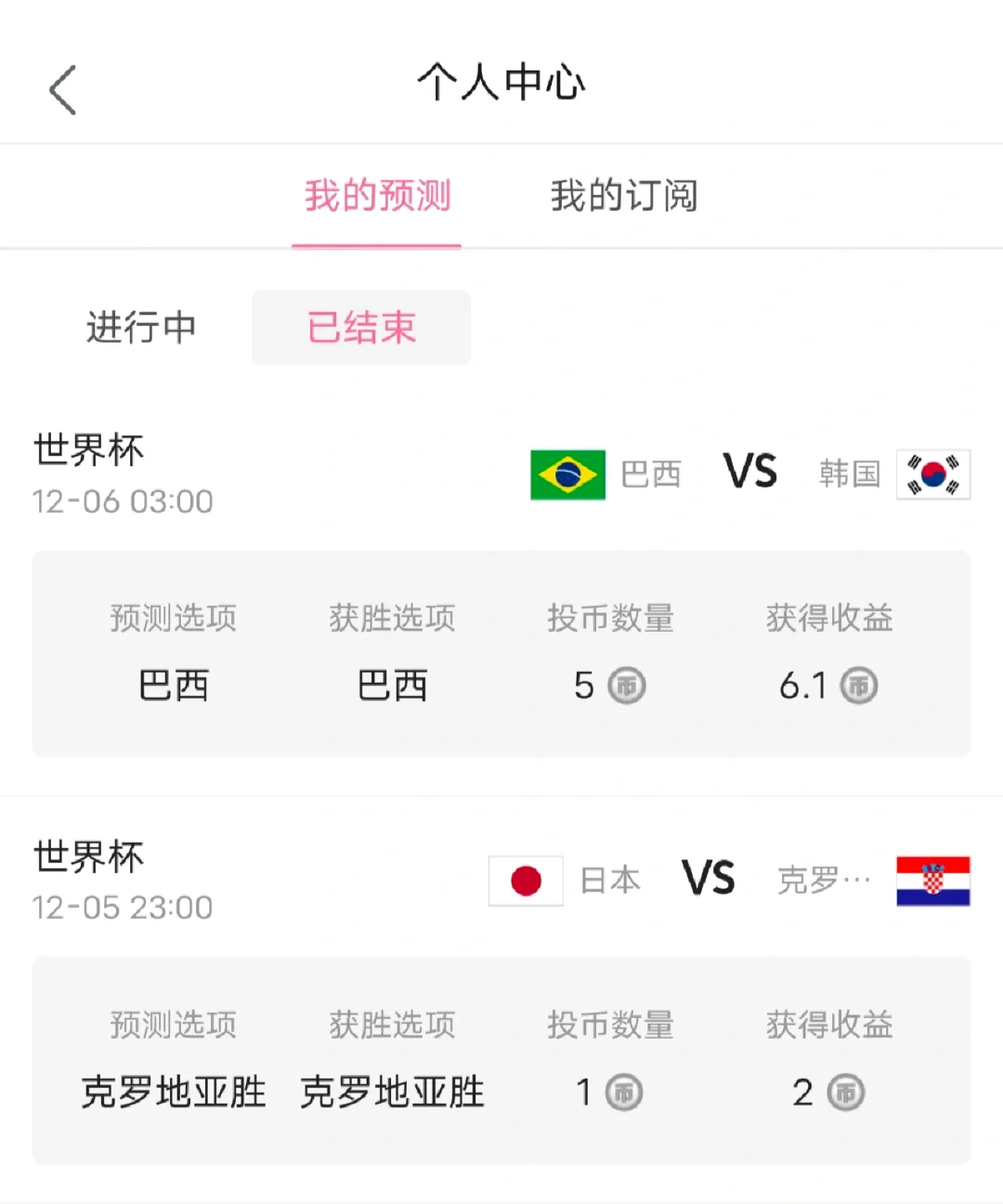Click the South Korea flag icon
Image resolution: width=1003 pixels, height=1204 pixels.
tap(932, 475)
